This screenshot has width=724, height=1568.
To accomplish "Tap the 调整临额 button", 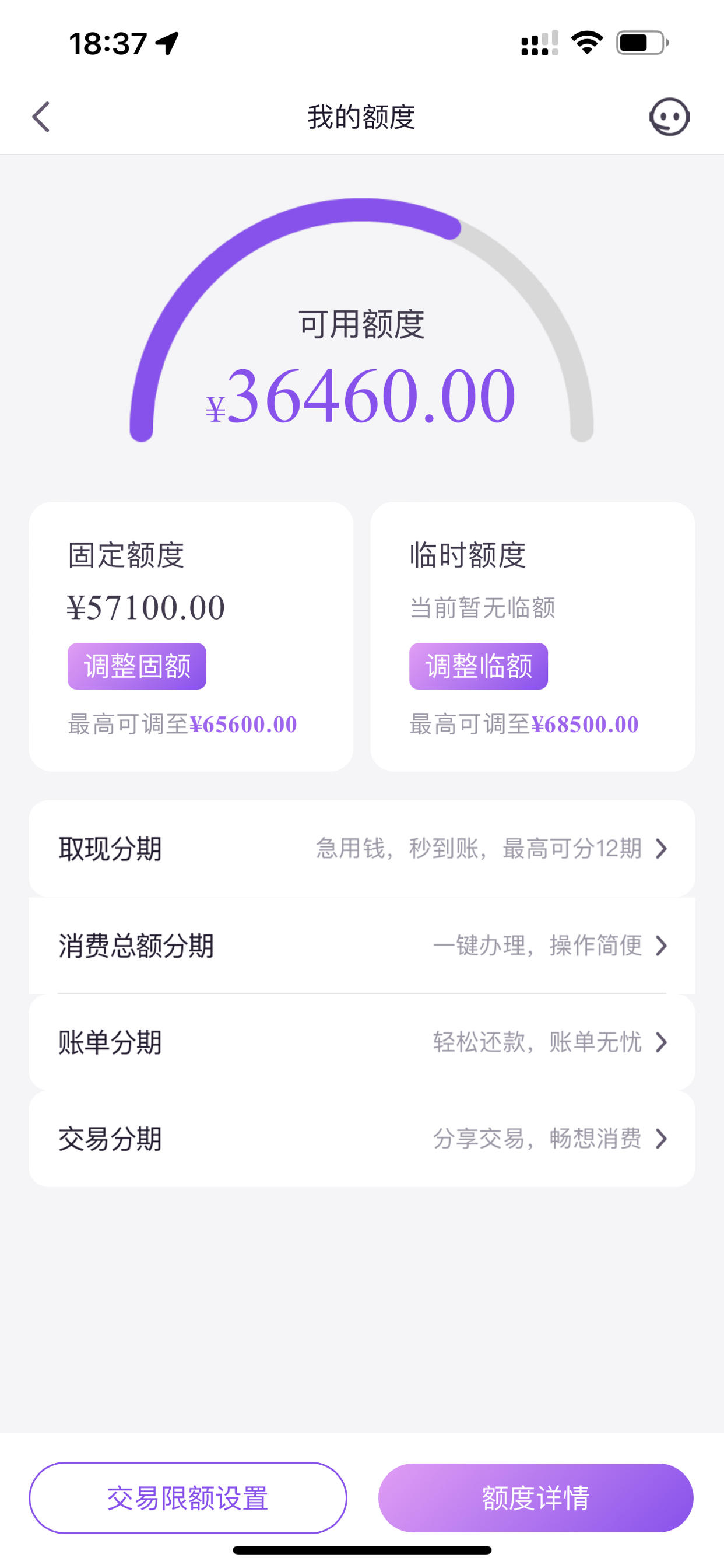I will [478, 666].
